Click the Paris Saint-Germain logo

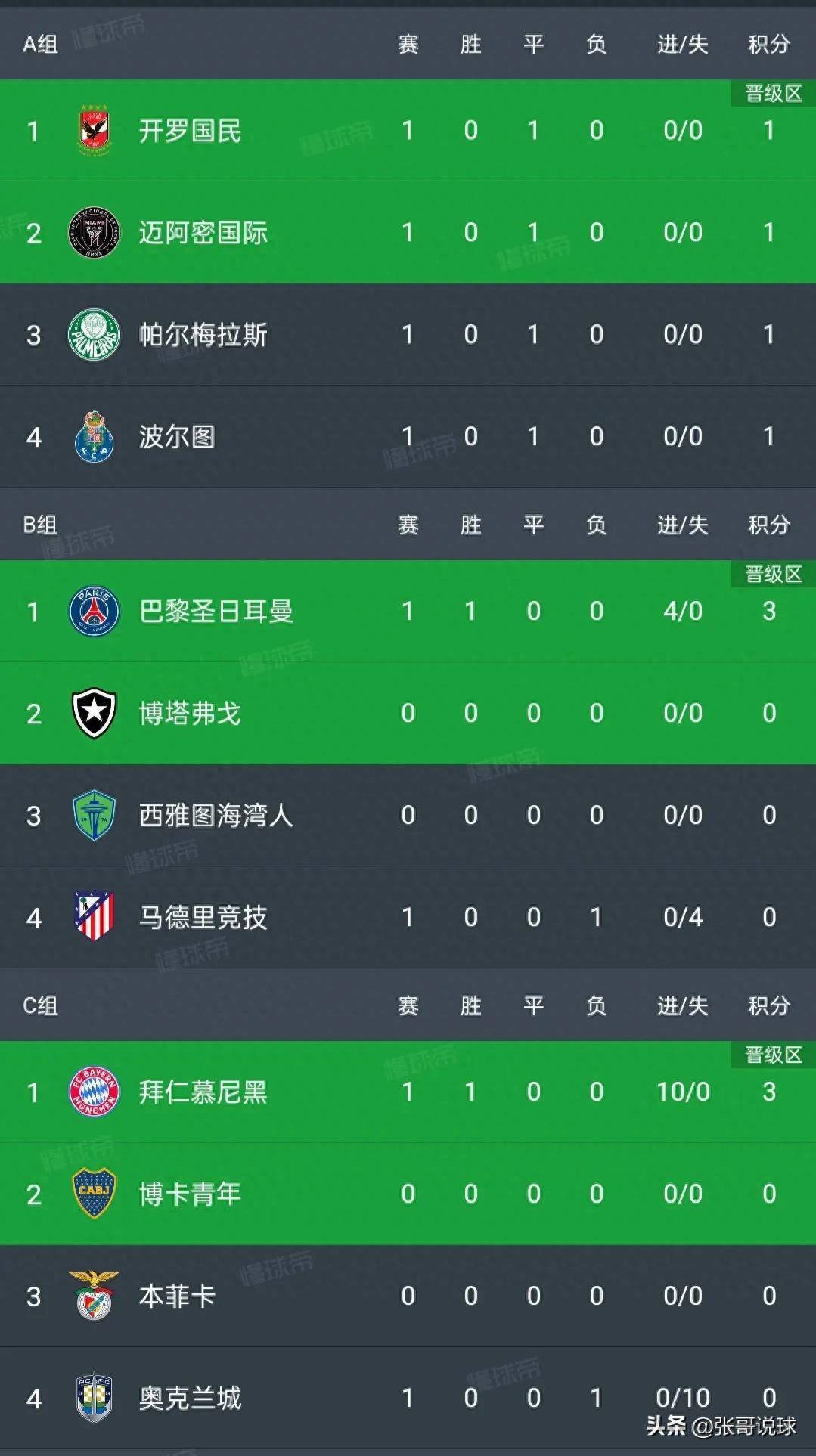(94, 612)
